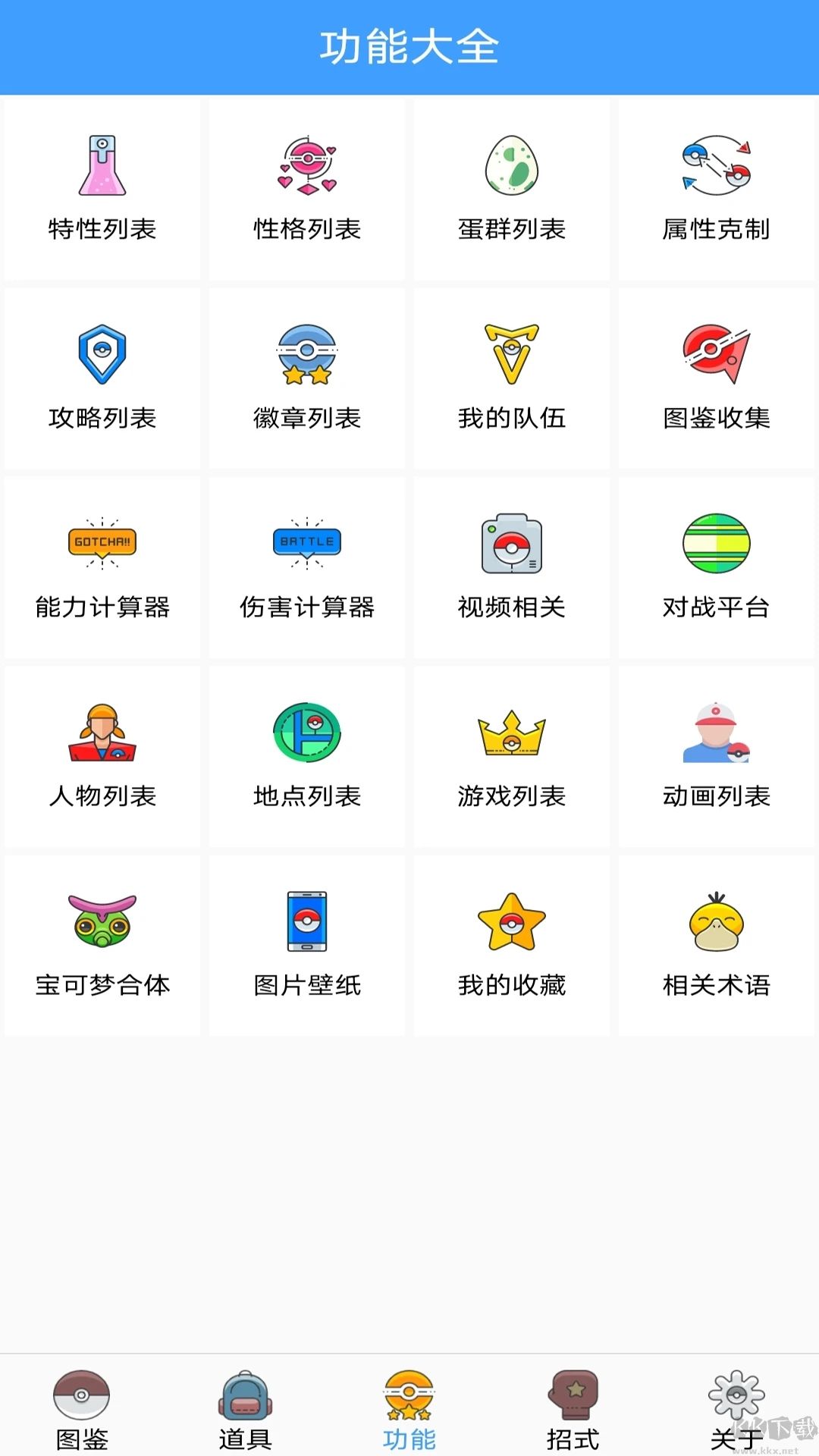Open the 地点列表 location list

pyautogui.click(x=307, y=756)
